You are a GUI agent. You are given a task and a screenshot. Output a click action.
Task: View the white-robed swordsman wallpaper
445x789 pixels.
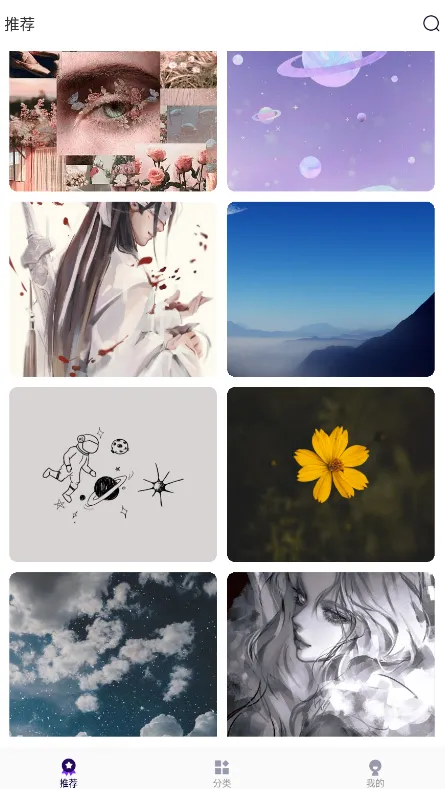point(113,289)
